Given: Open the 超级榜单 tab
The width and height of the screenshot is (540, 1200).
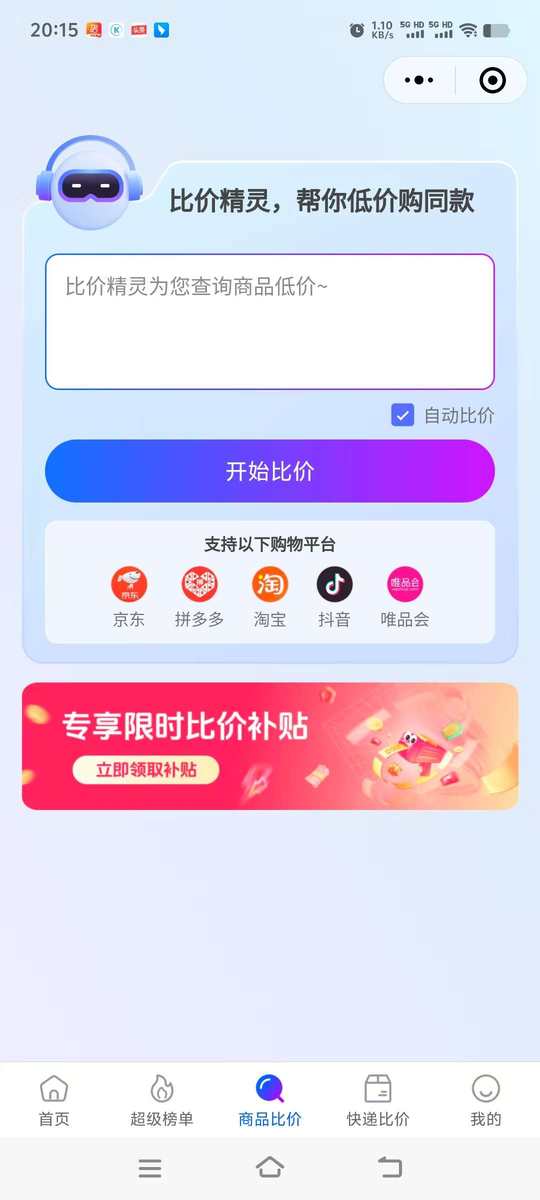Looking at the screenshot, I should point(162,1101).
